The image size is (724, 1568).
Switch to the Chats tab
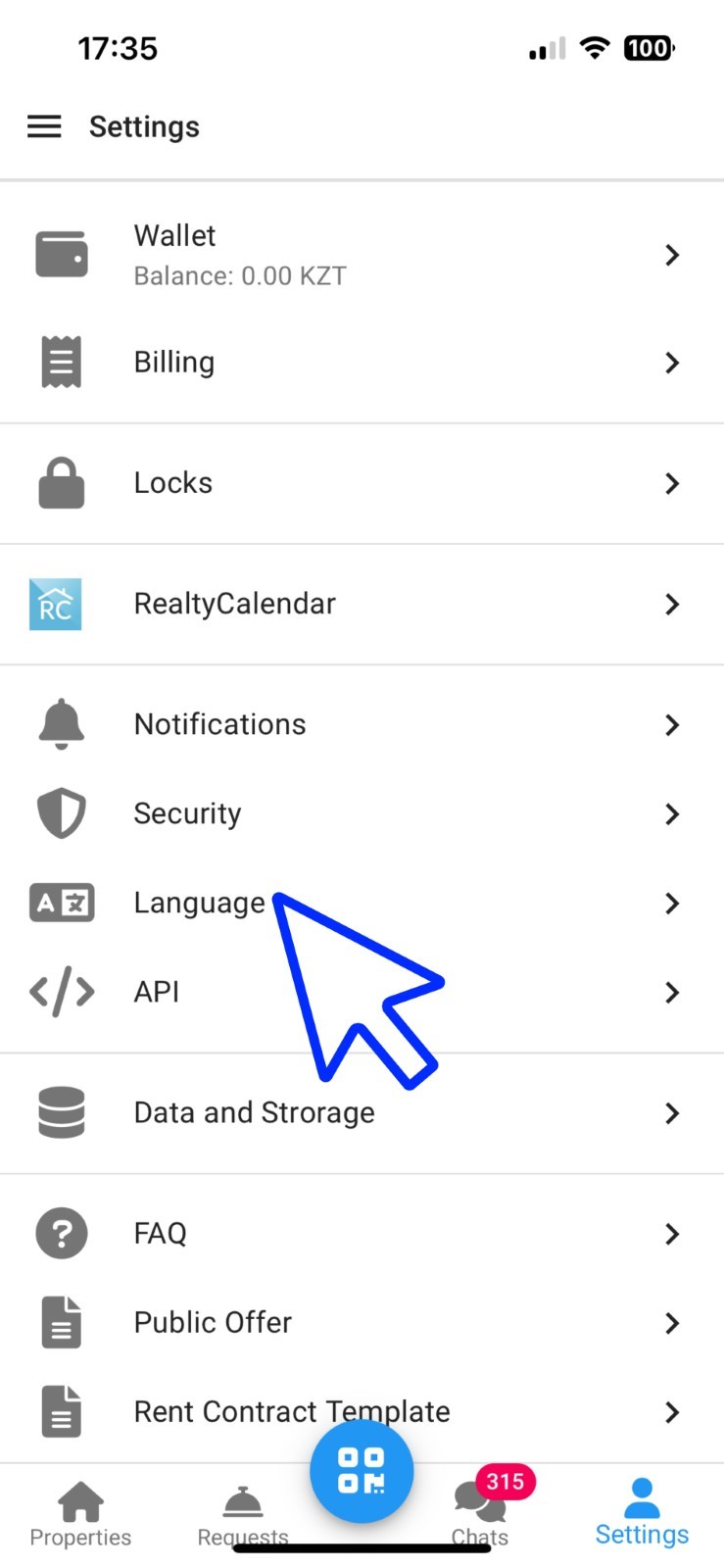tap(480, 1513)
